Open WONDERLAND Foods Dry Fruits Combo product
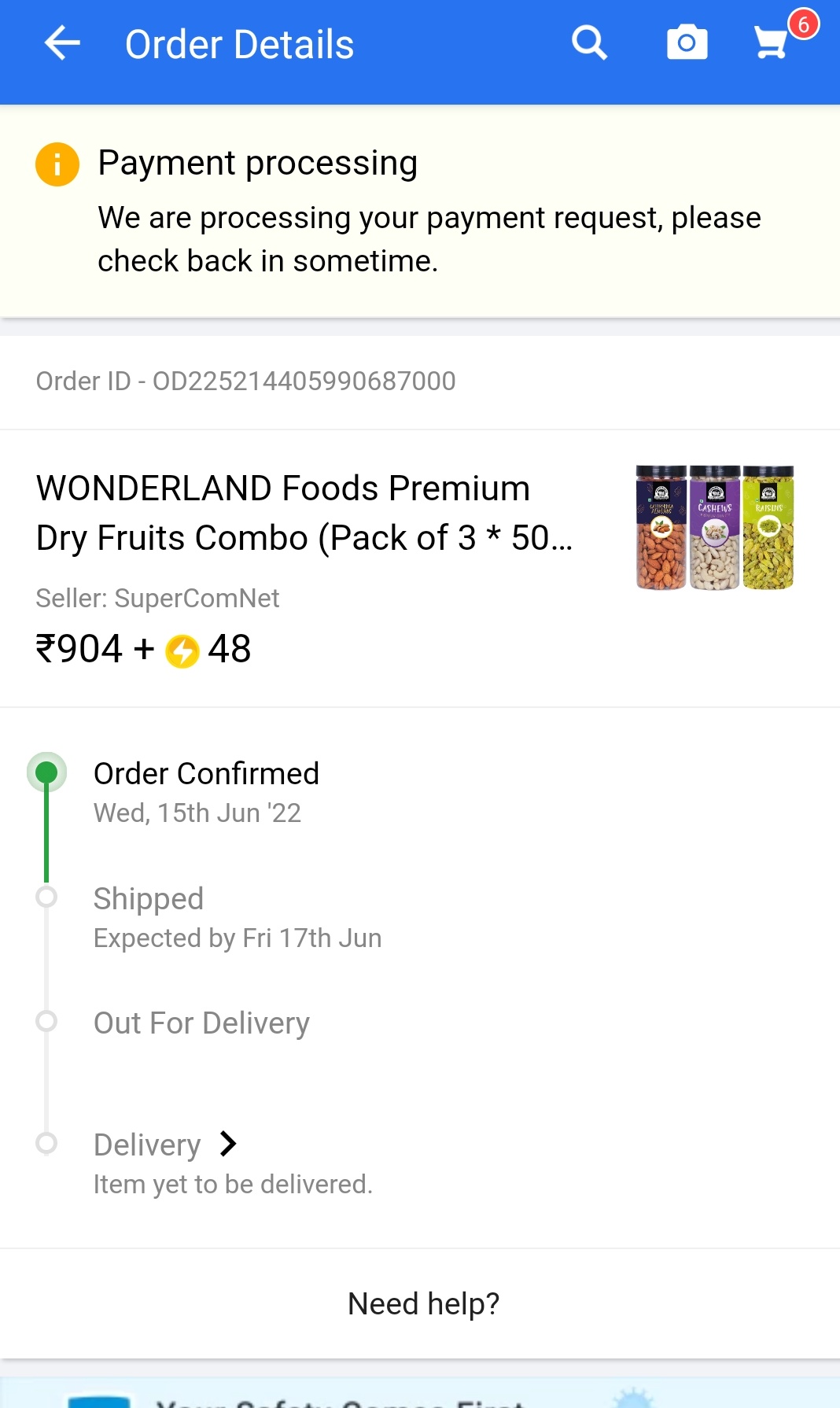 pyautogui.click(x=304, y=513)
